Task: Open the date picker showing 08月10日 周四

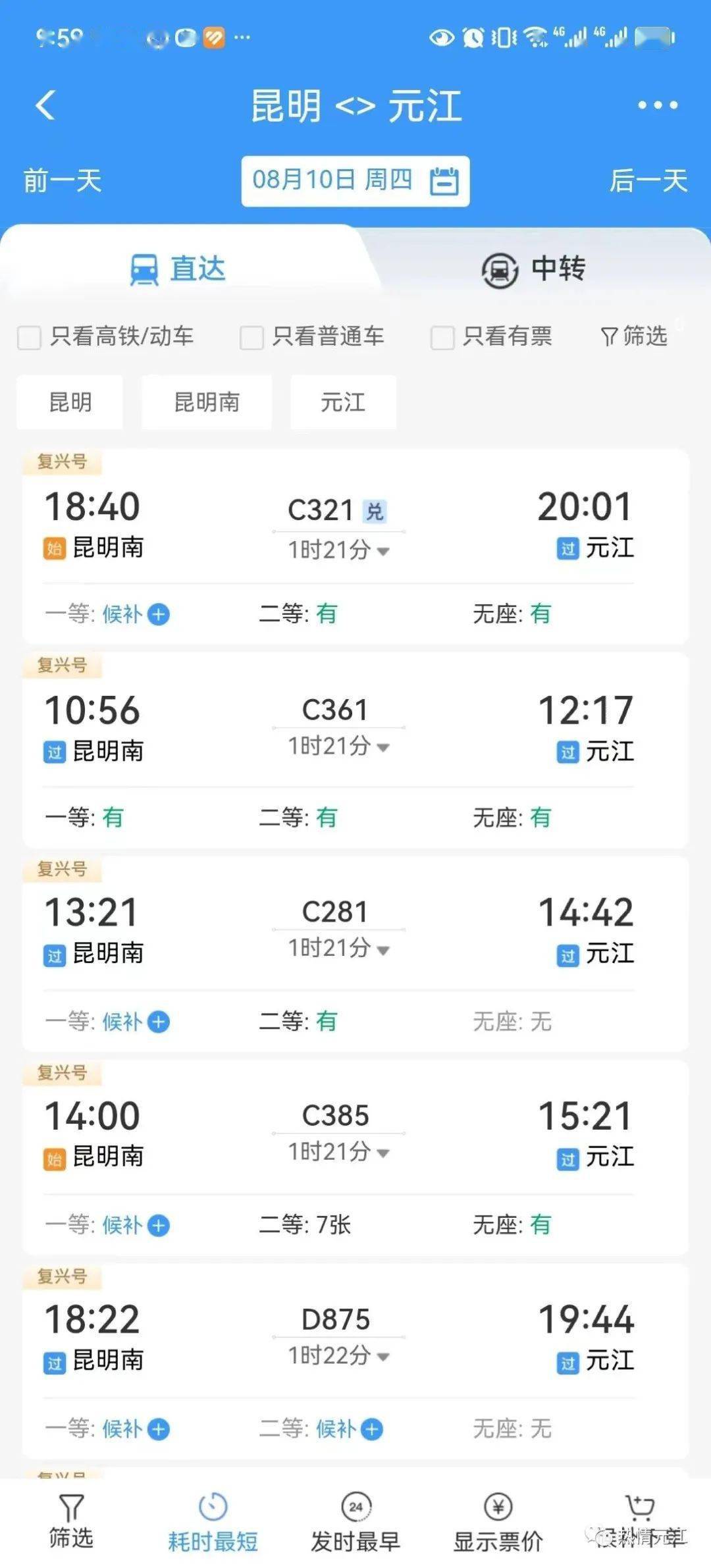Action: (x=355, y=180)
